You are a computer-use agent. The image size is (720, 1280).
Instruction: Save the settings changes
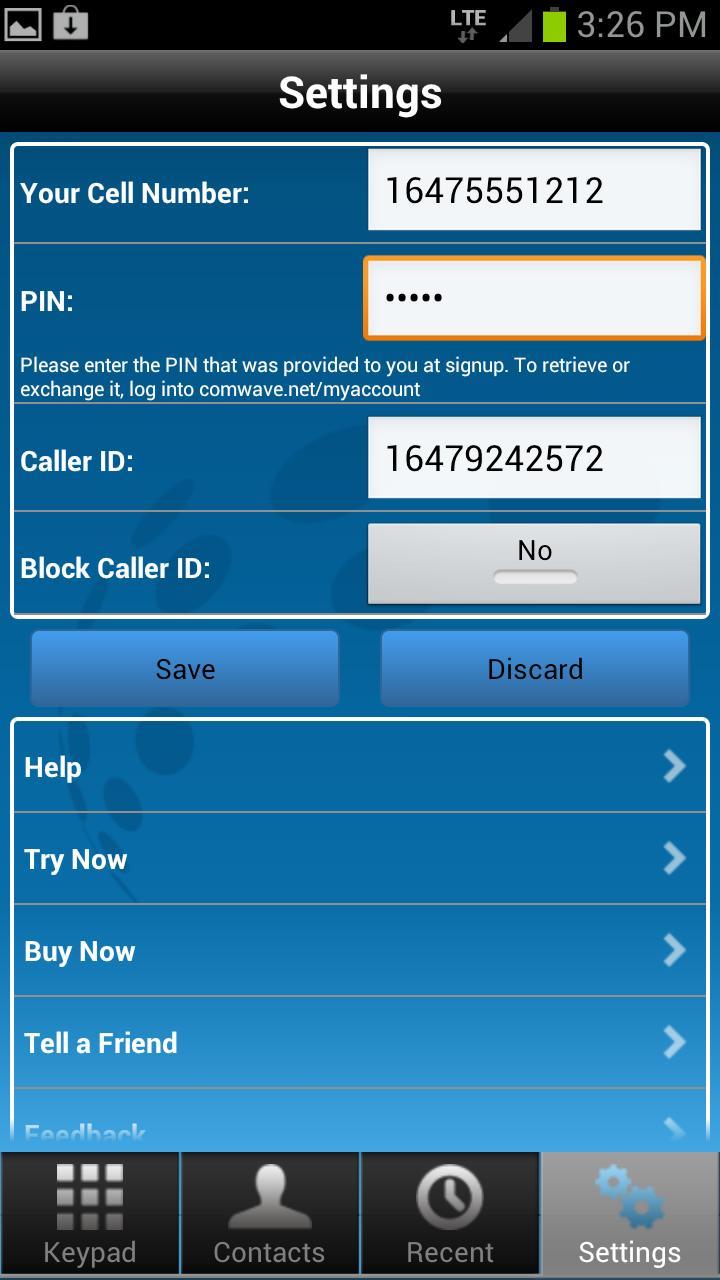[184, 668]
